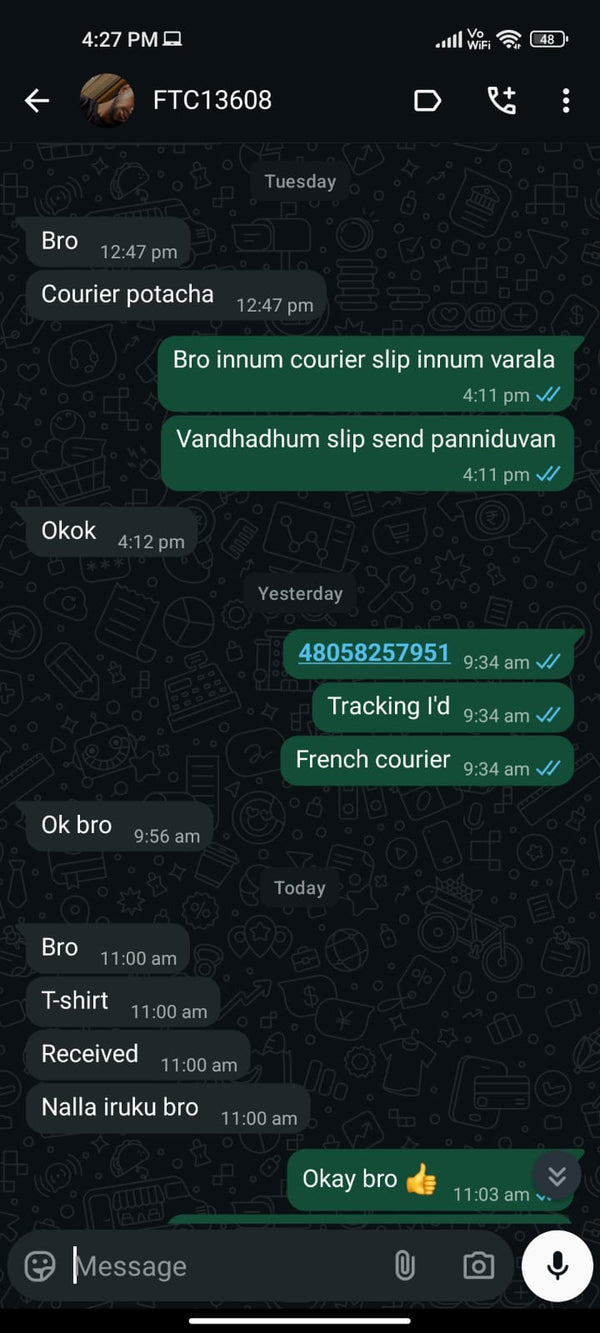Open contact info for FTC13608
Viewport: 600px width, 1333px height.
(212, 100)
